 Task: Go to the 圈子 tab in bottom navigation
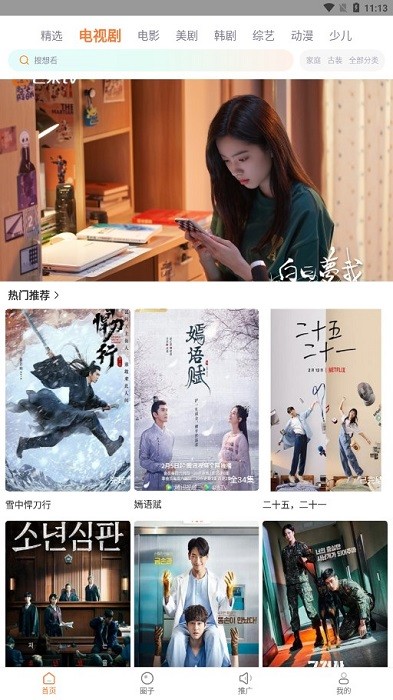pos(147,683)
